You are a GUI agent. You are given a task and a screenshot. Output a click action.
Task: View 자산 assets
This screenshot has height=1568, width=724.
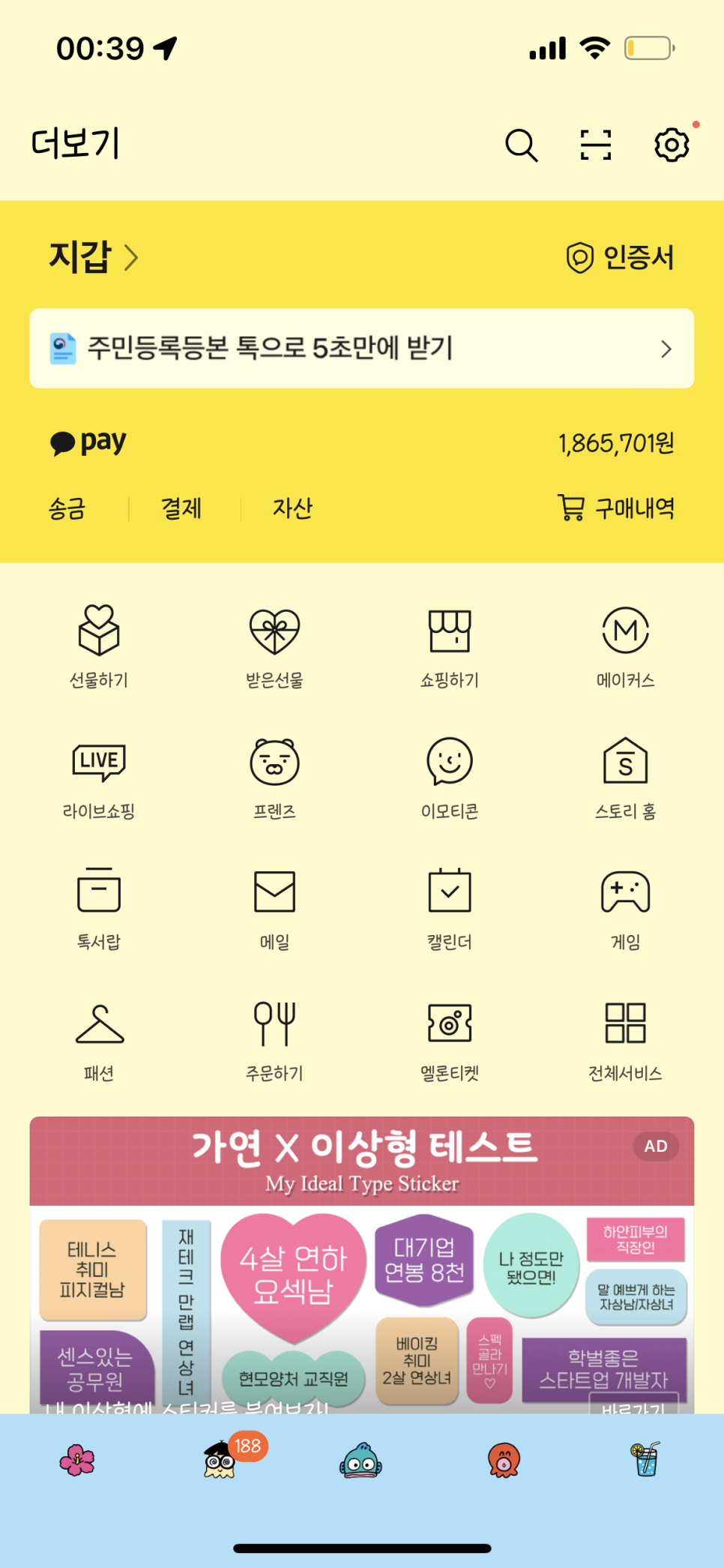[x=292, y=508]
